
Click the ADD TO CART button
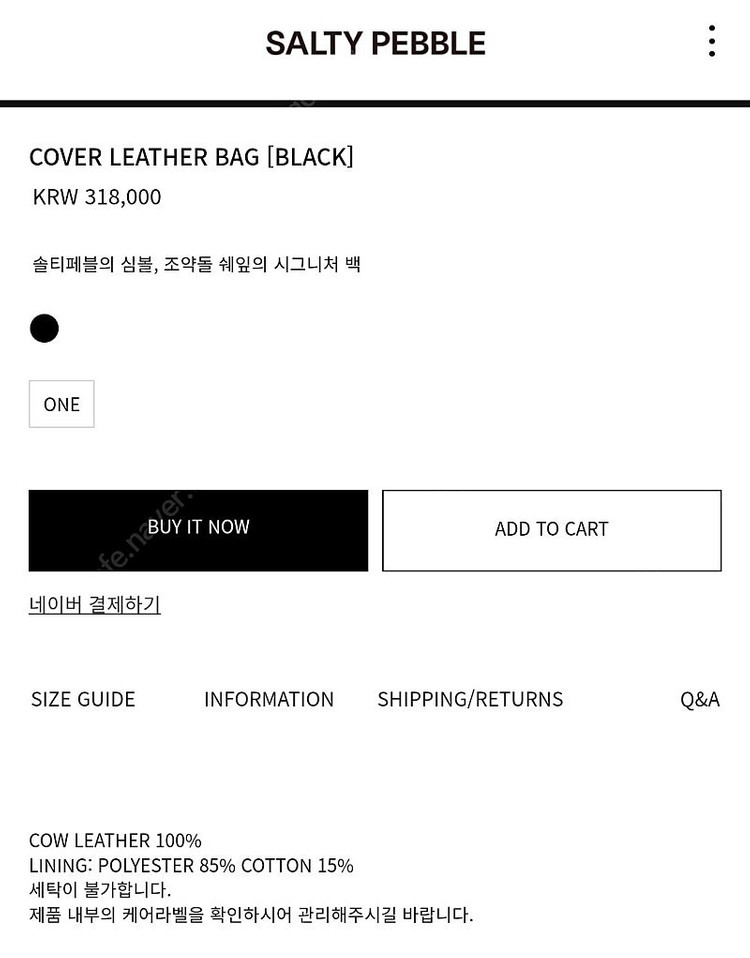tap(551, 530)
